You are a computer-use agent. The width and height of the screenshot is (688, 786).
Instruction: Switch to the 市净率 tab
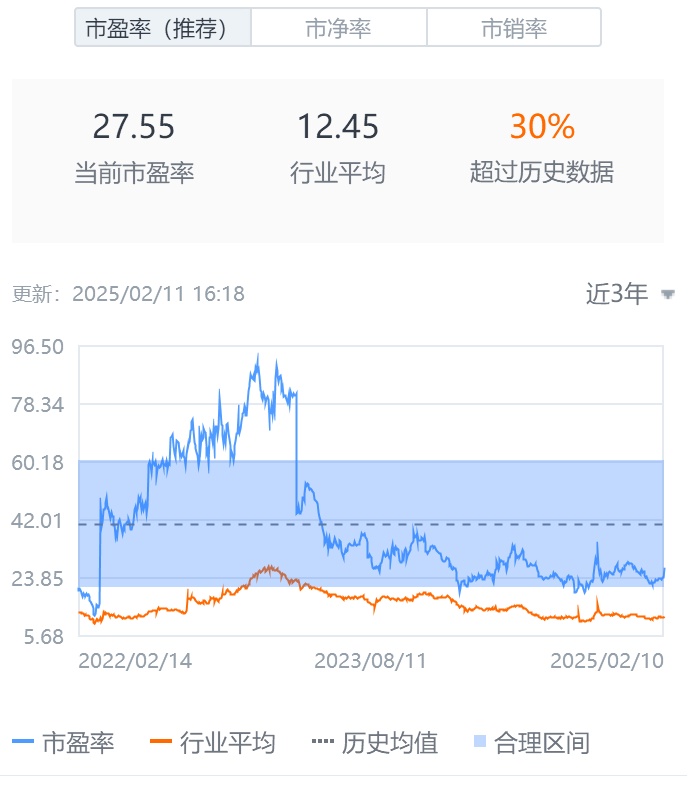coord(338,28)
